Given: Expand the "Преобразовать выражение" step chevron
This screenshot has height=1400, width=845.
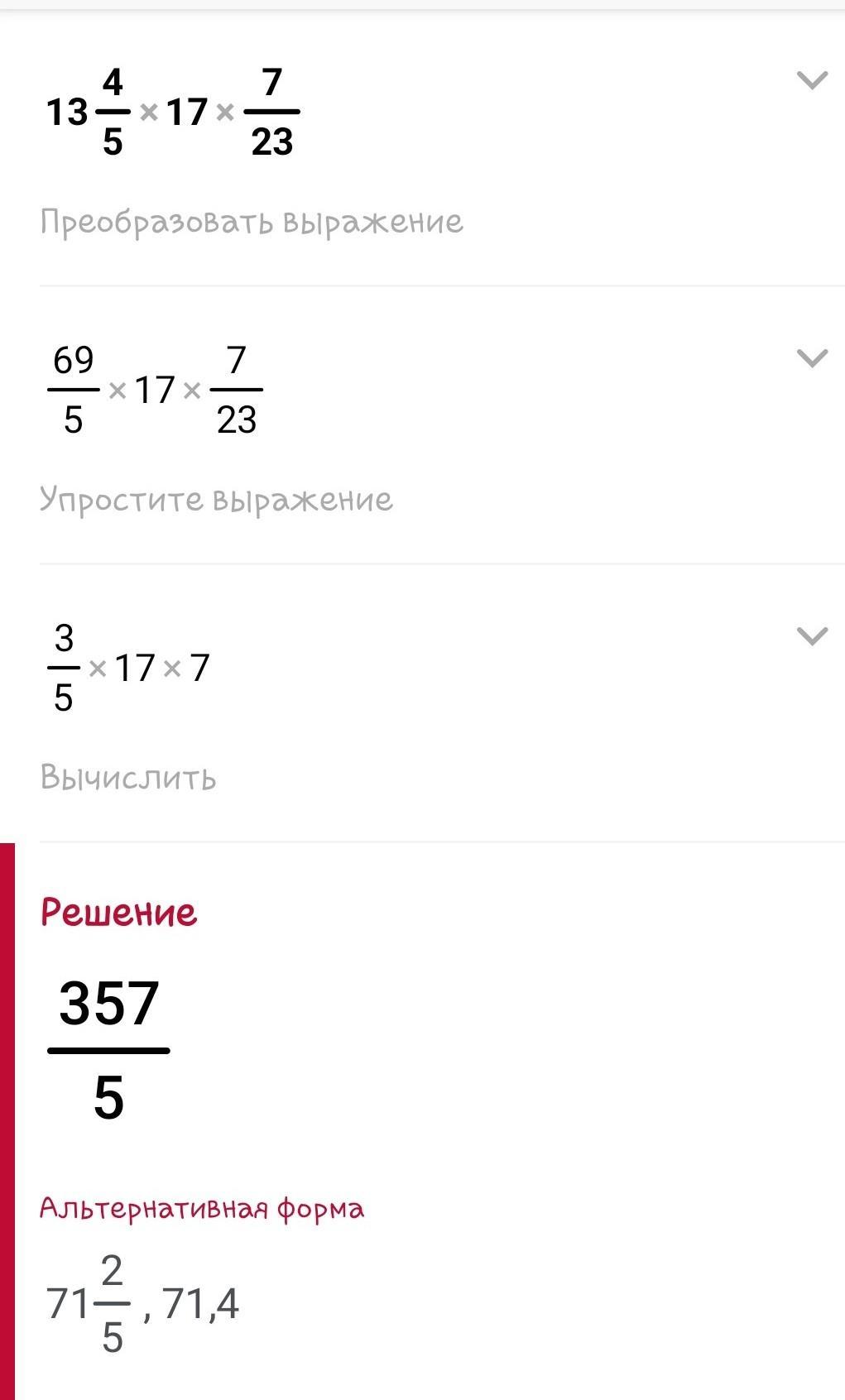Looking at the screenshot, I should (812, 80).
